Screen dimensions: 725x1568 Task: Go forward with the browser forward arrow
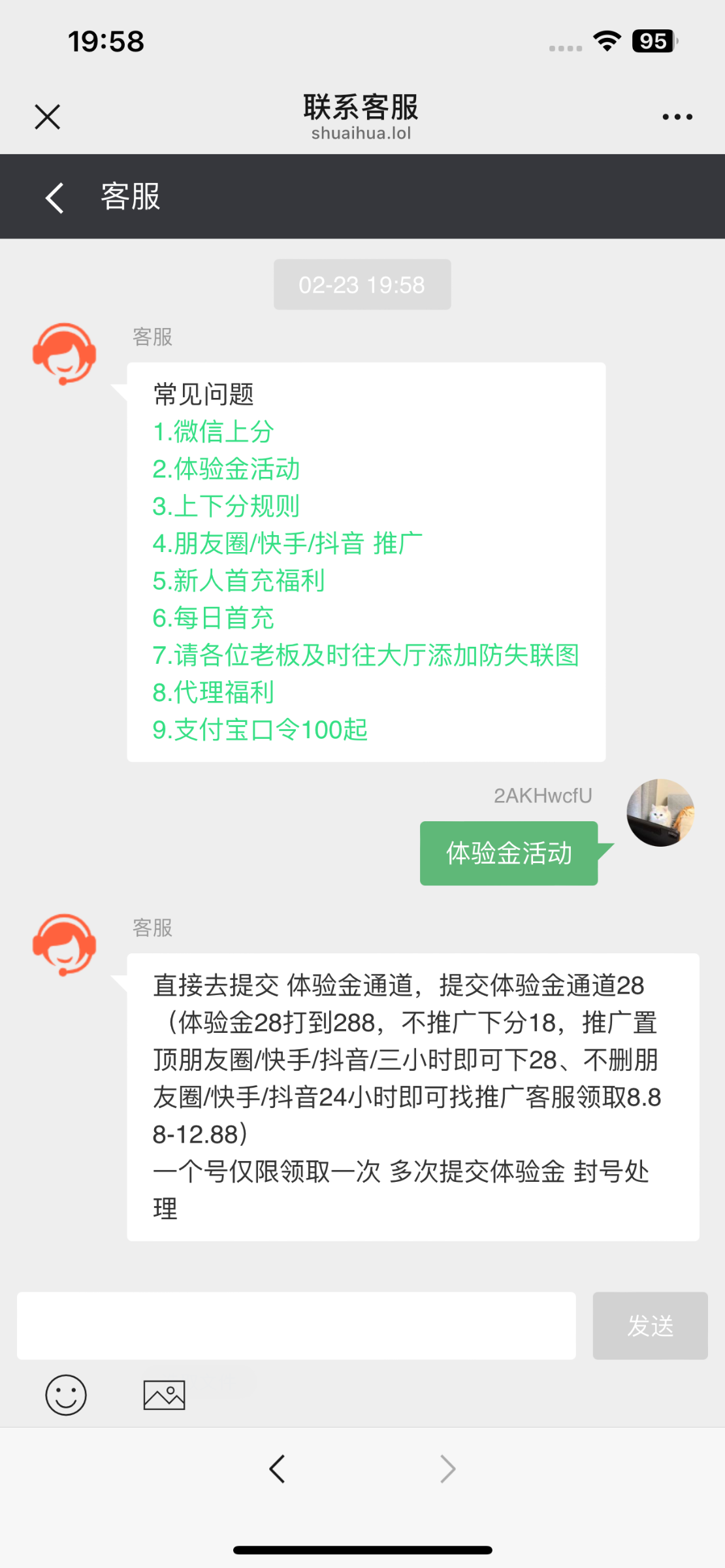pos(447,1469)
